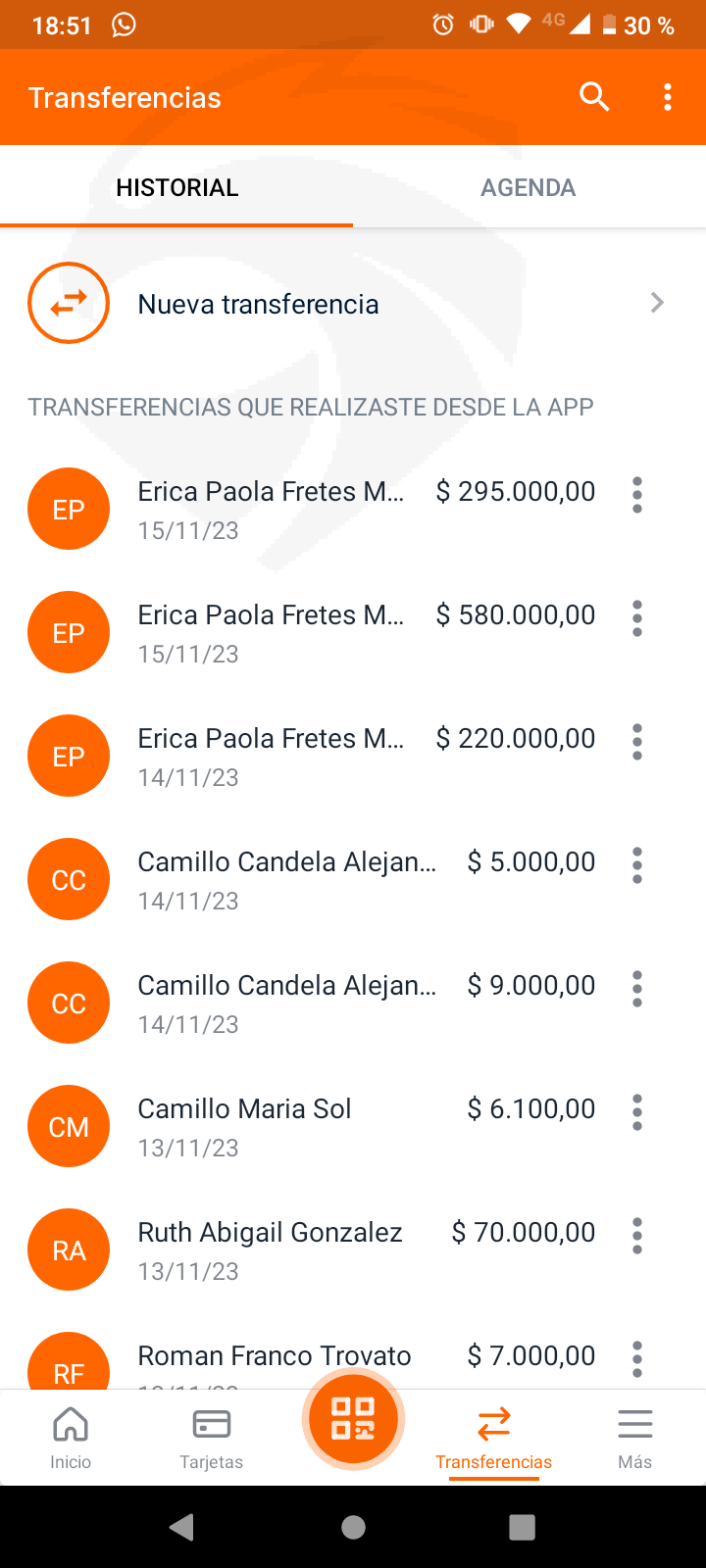Start a Nueva transferencia

pos(353,304)
